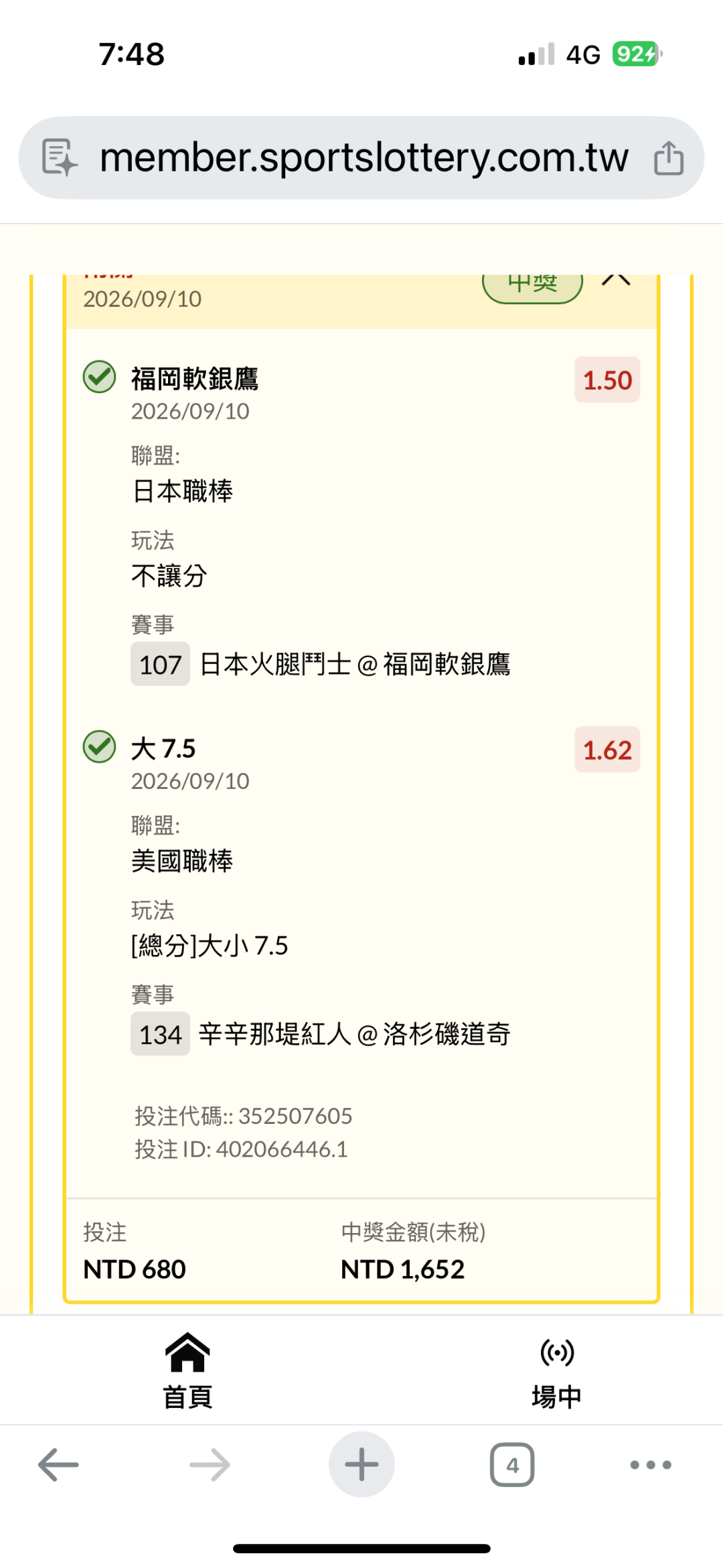The height and width of the screenshot is (1568, 723).
Task: Collapse the bet details with the chevron
Action: click(616, 280)
